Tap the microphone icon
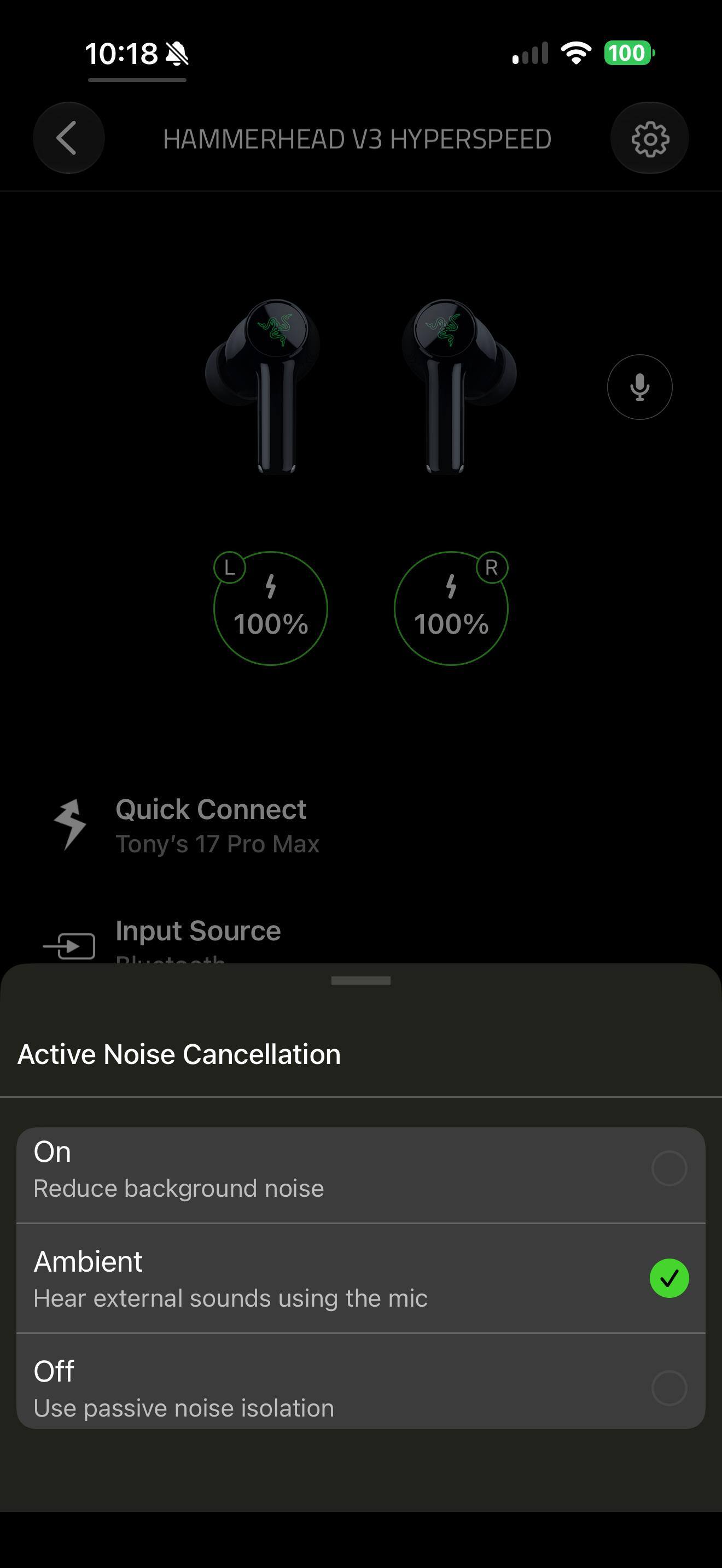Viewport: 722px width, 1568px height. tap(639, 387)
